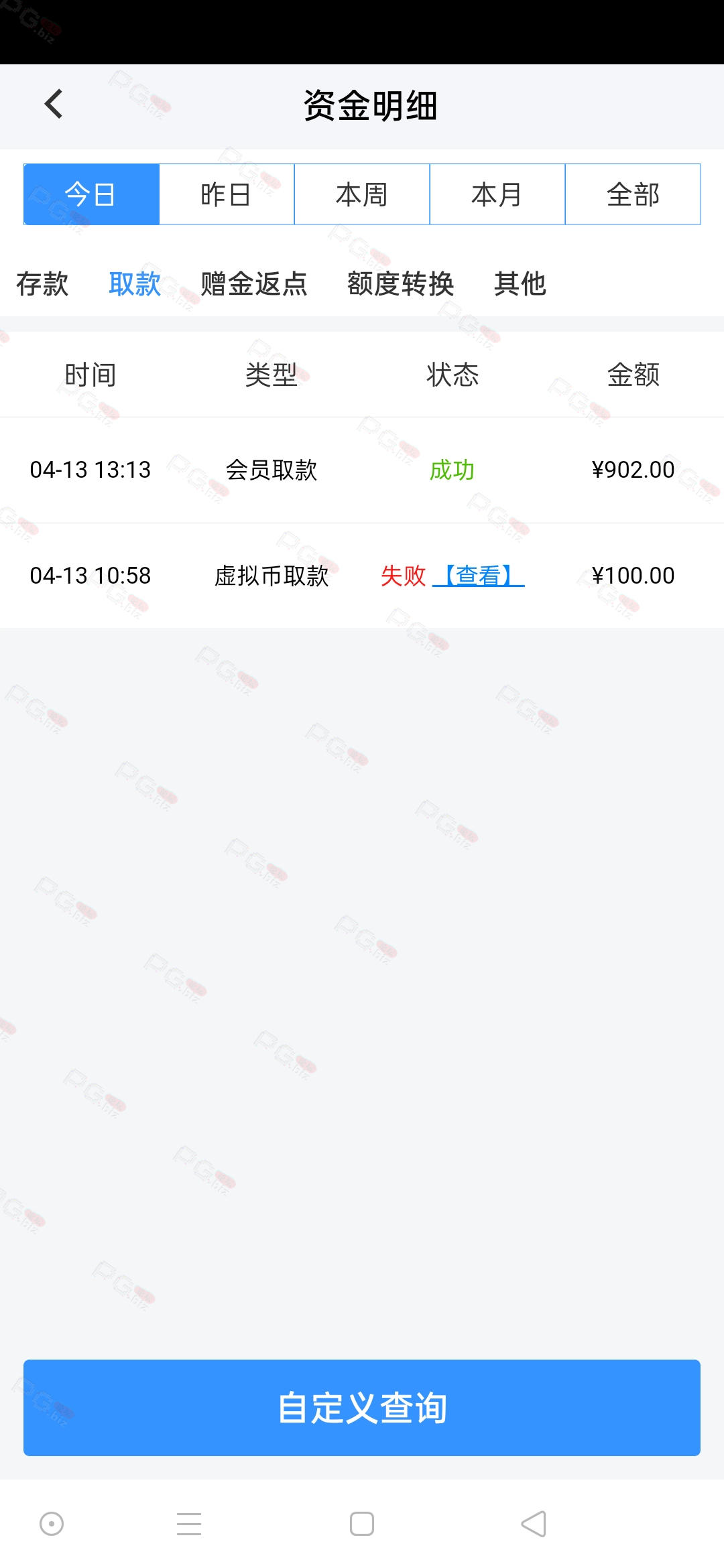Select the 今日 date filter
Screen dimensions: 724x1568
[x=92, y=194]
